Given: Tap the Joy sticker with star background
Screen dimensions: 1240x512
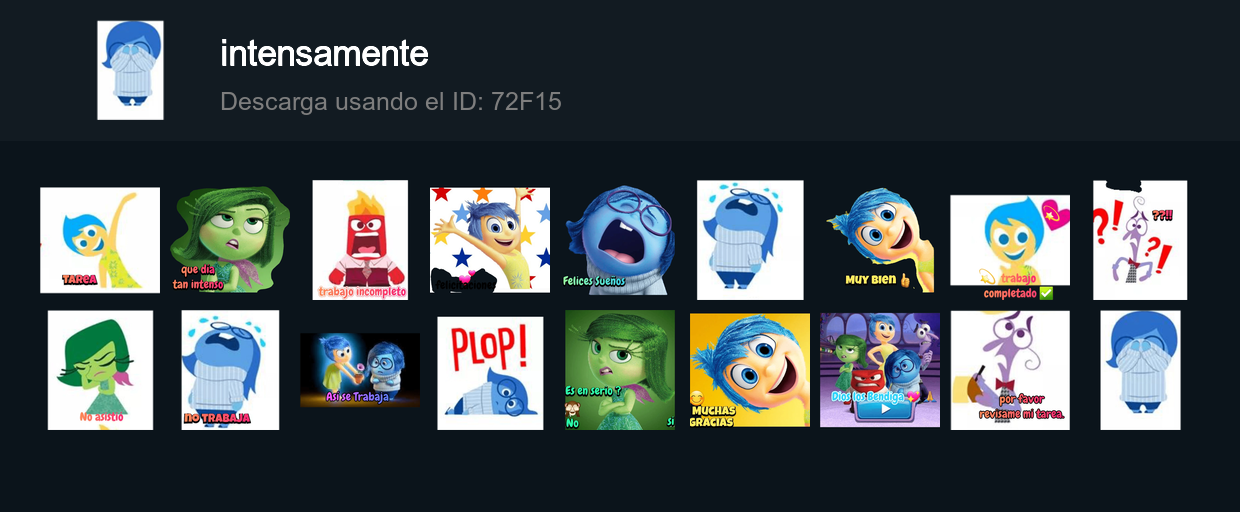Looking at the screenshot, I should [x=490, y=240].
